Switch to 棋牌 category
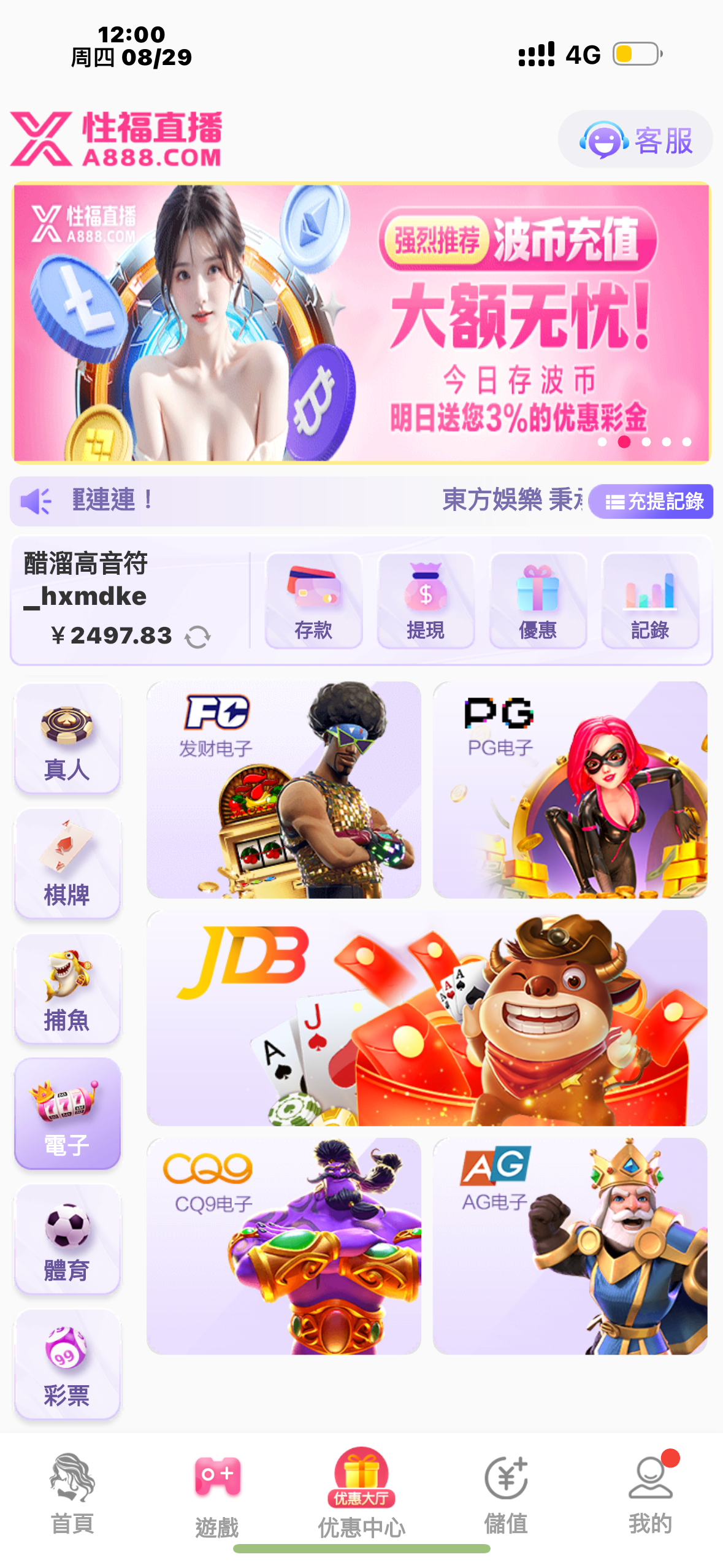This screenshot has height=1568, width=723. coord(67,864)
